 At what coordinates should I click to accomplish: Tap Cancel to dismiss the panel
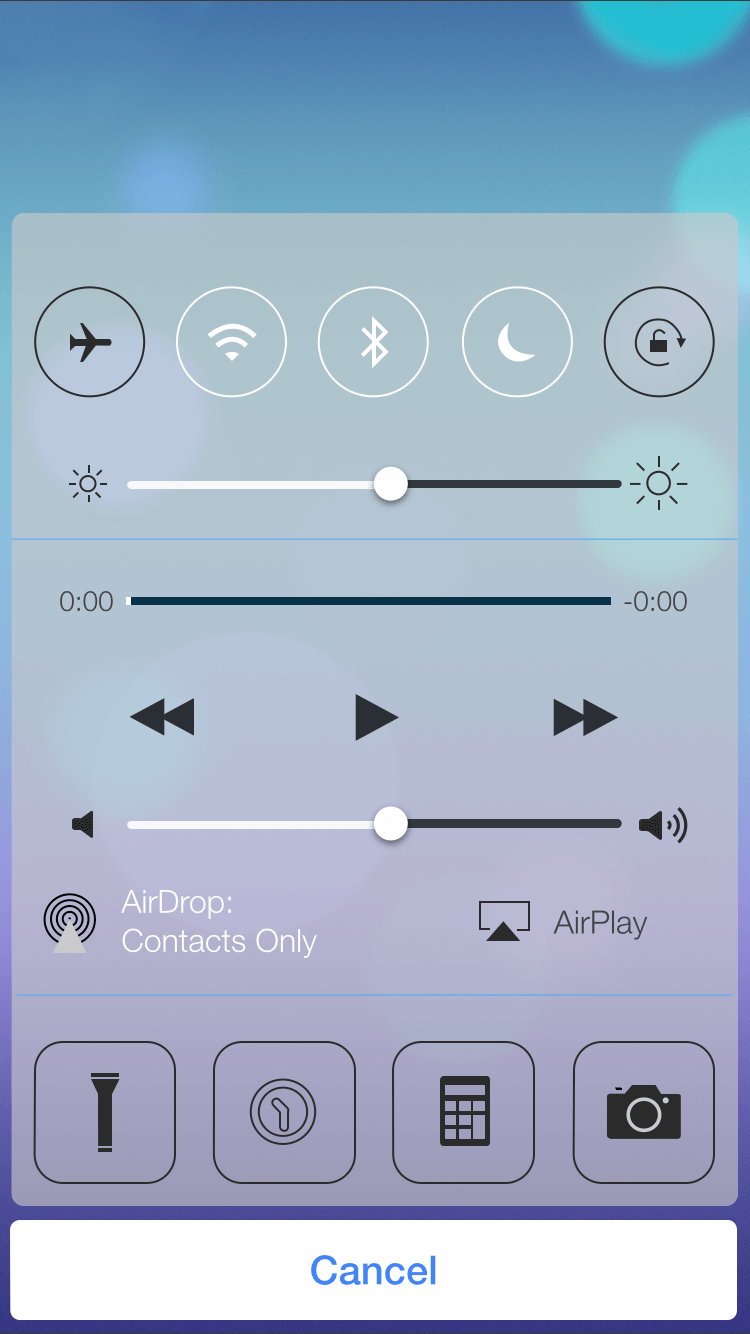(x=374, y=1270)
